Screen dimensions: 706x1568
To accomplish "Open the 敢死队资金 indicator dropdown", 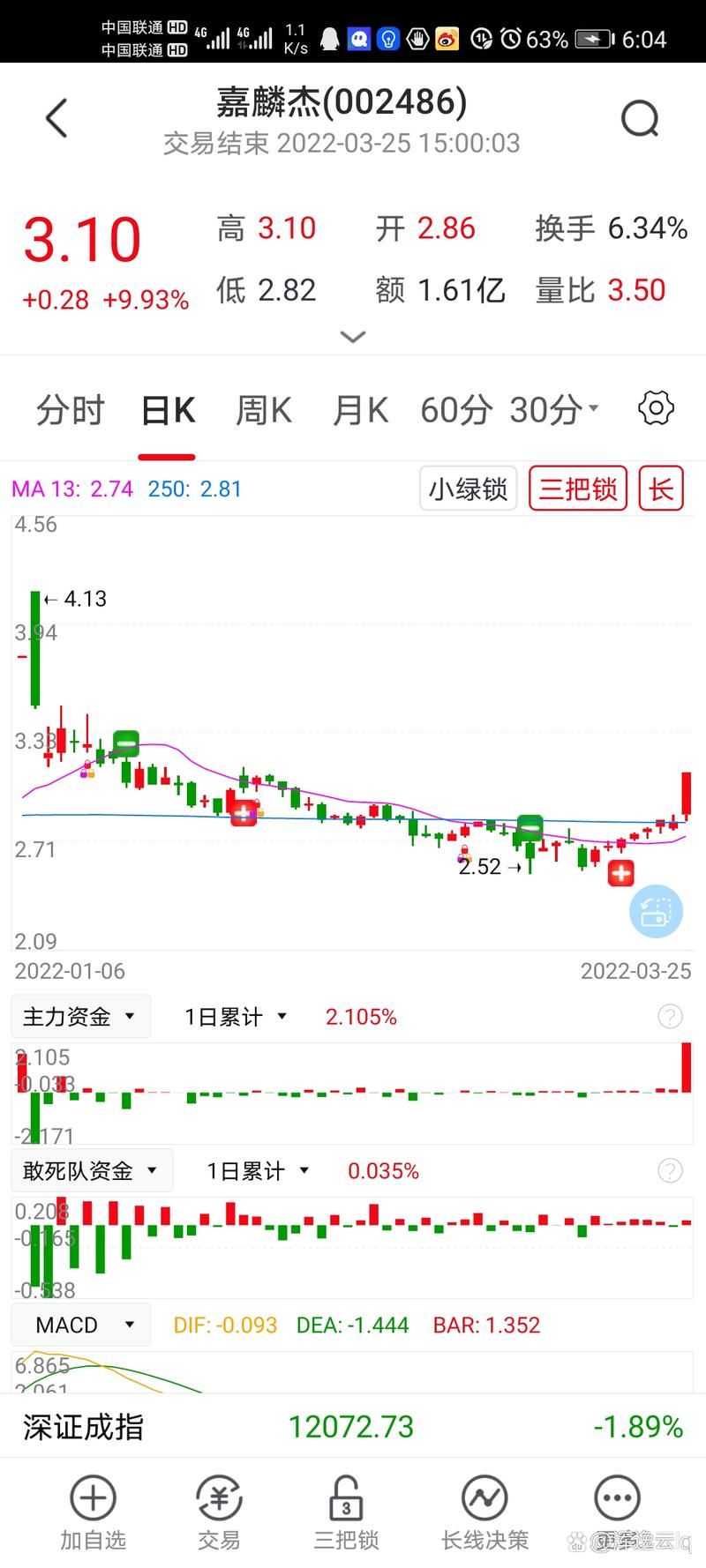I will point(91,1171).
